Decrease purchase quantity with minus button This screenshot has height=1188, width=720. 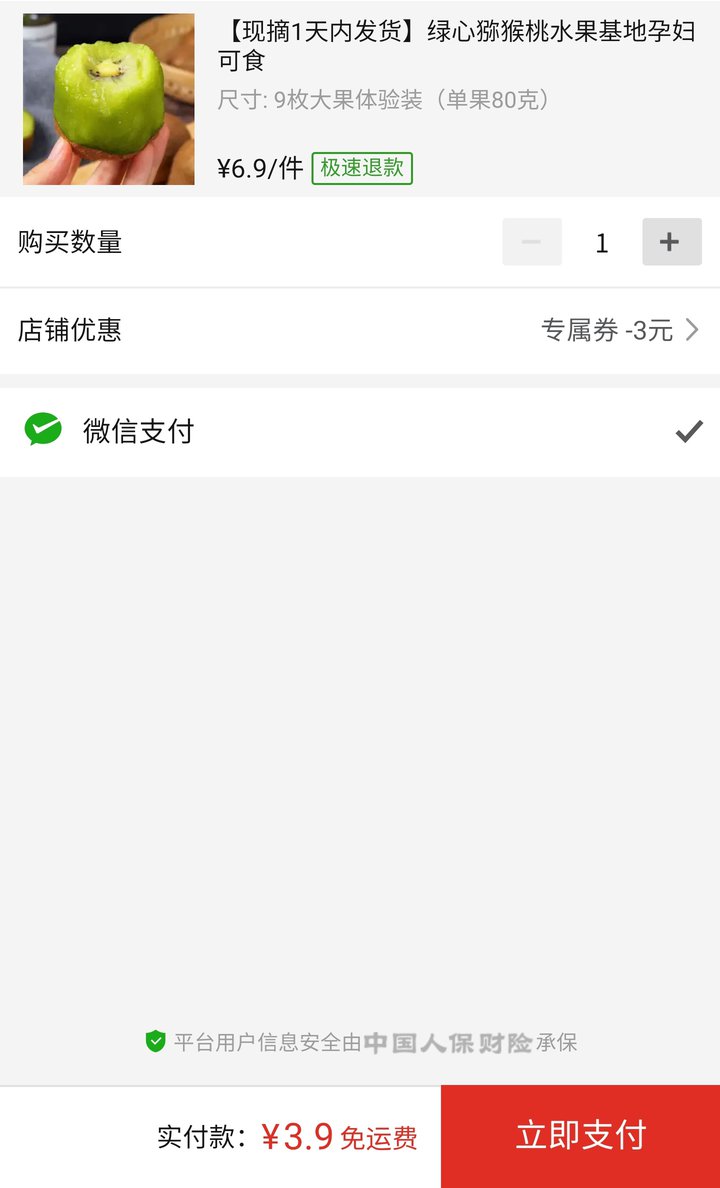click(532, 242)
